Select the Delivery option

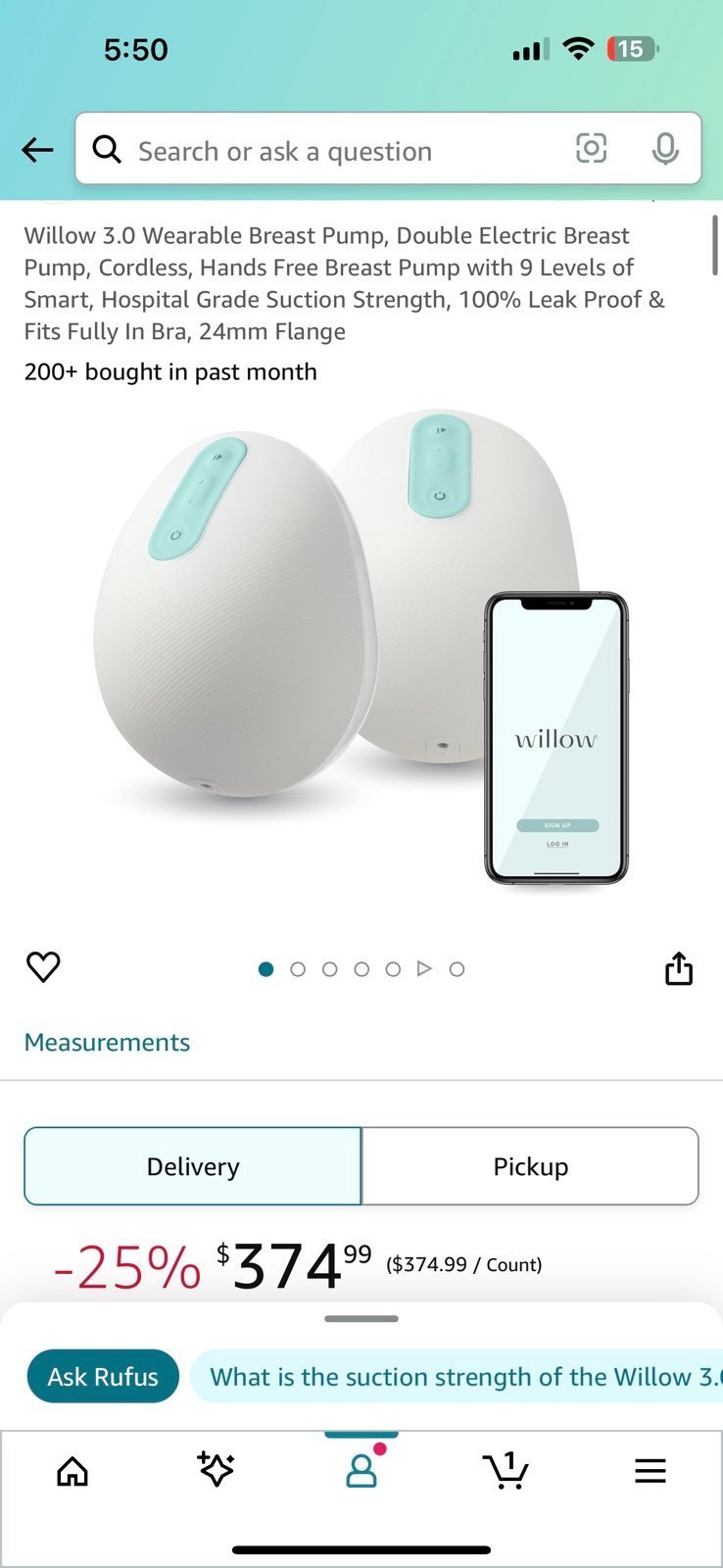[x=193, y=1166]
